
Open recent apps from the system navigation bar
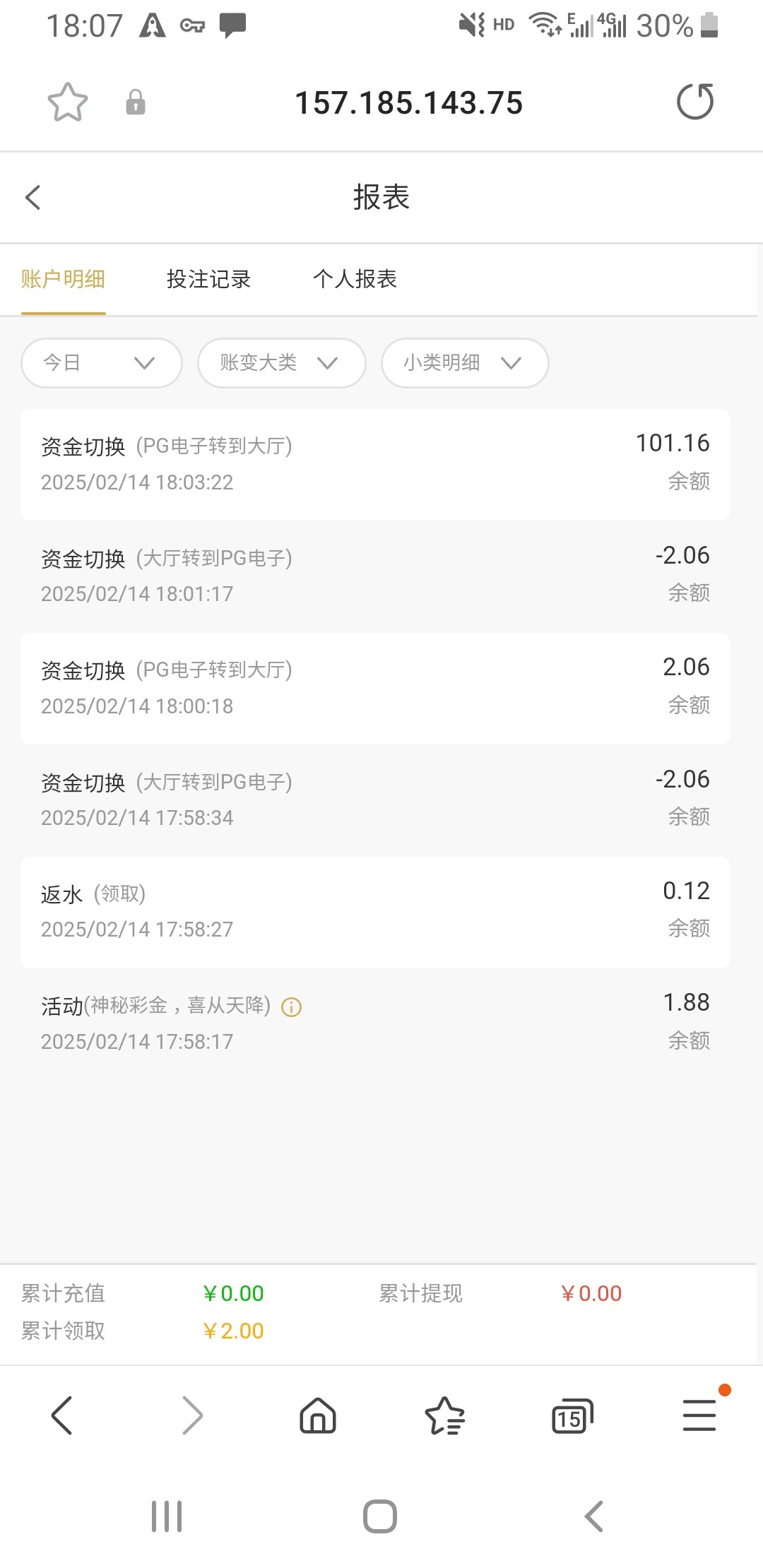coord(167,1516)
